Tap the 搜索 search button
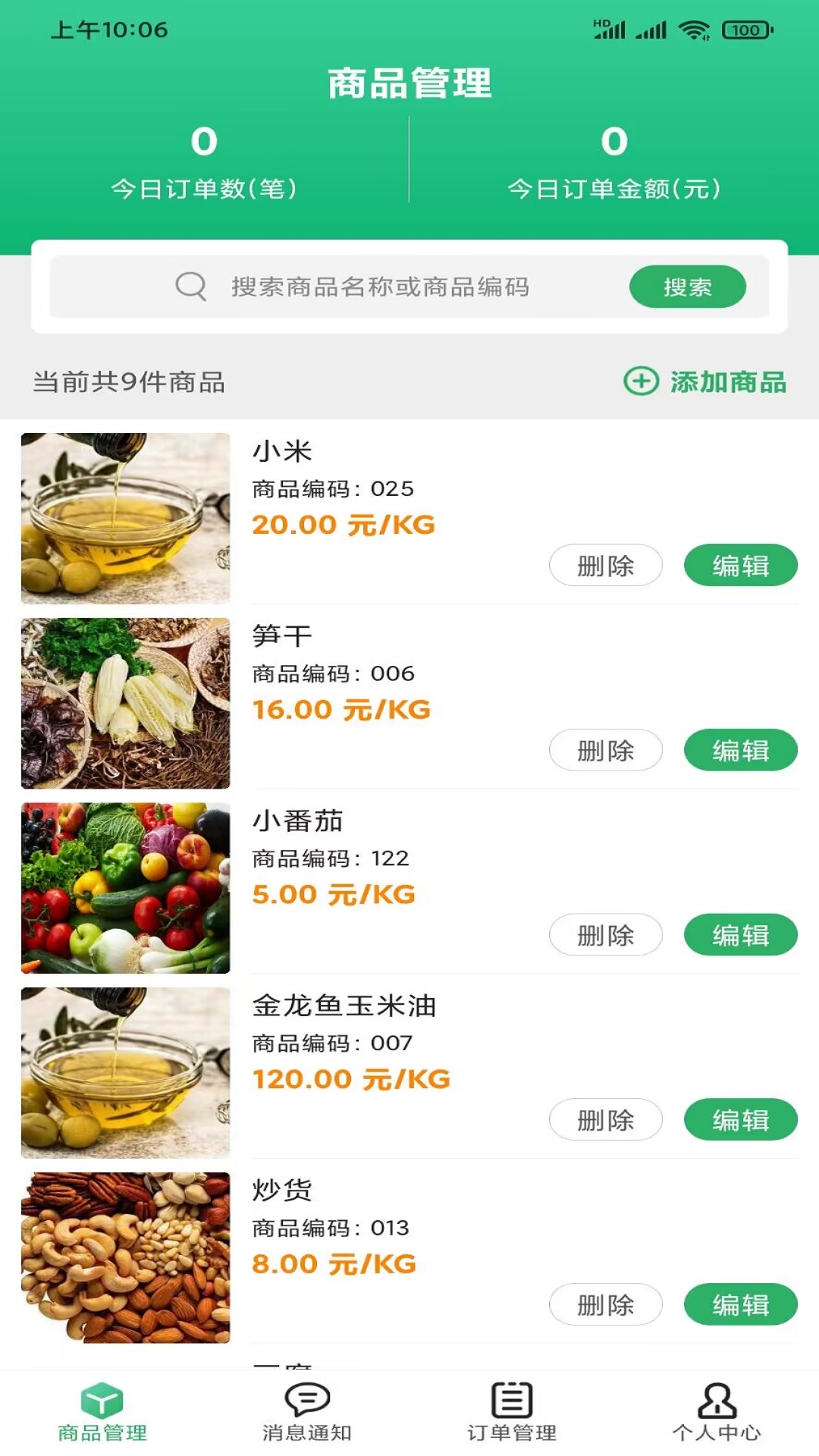819x1456 pixels. pyautogui.click(x=687, y=287)
